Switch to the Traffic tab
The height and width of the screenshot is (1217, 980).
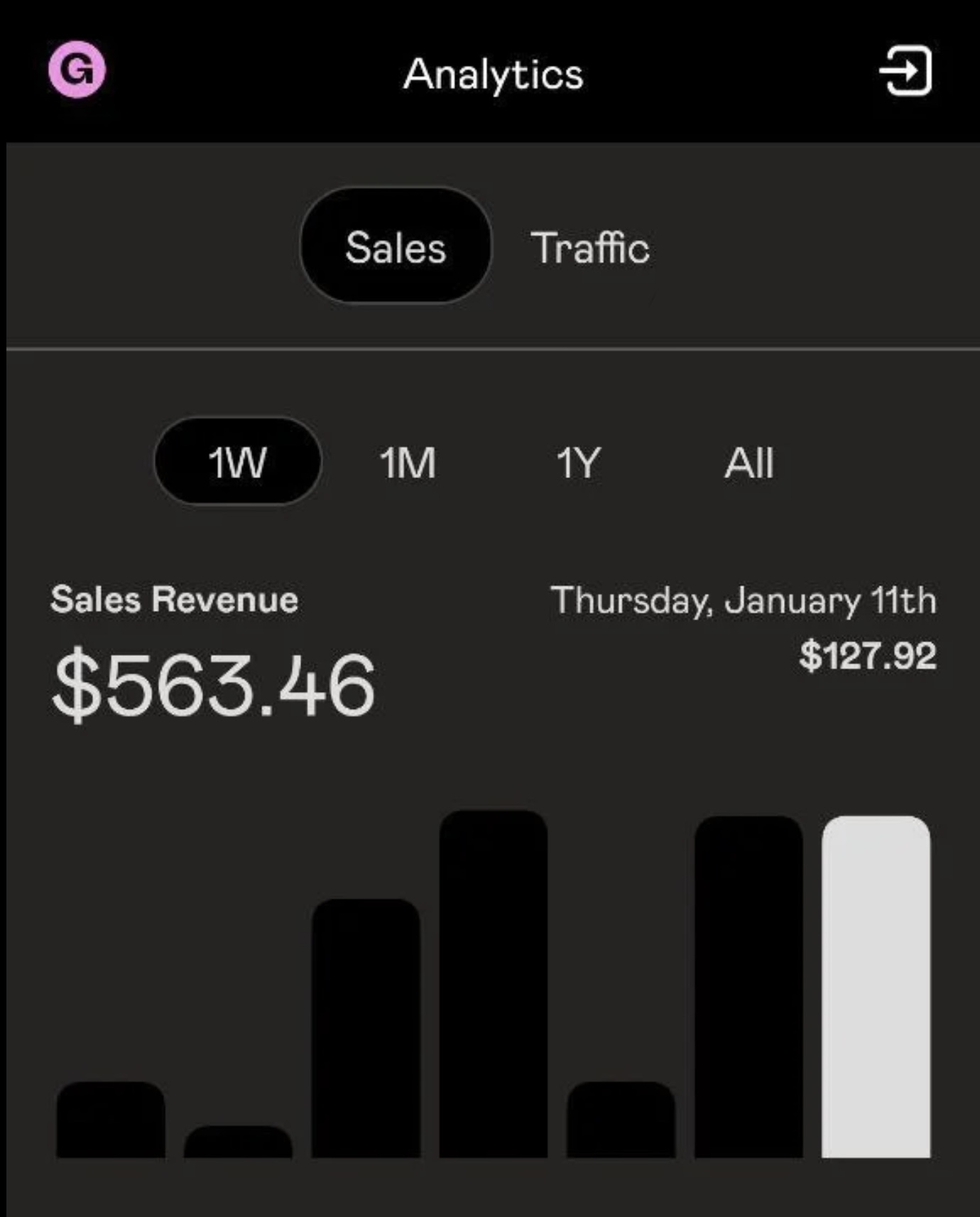tap(591, 248)
